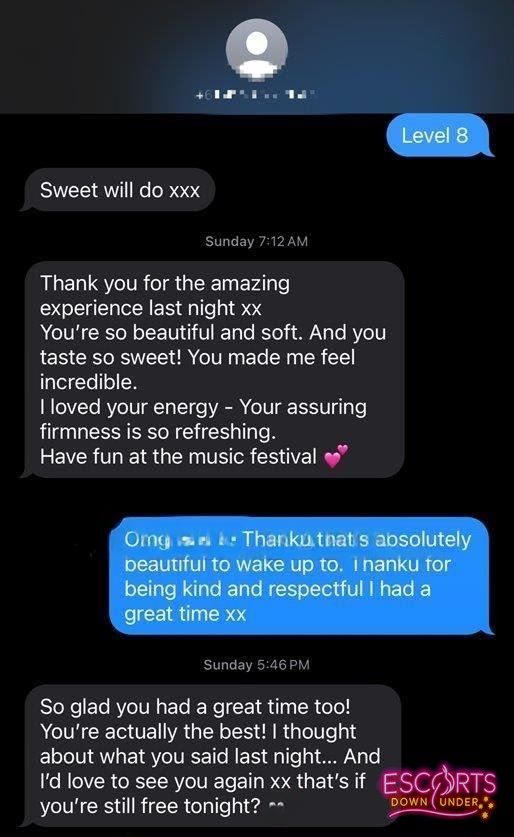This screenshot has height=837, width=514.
Task: Open the contact details from the avatar
Action: point(257,50)
